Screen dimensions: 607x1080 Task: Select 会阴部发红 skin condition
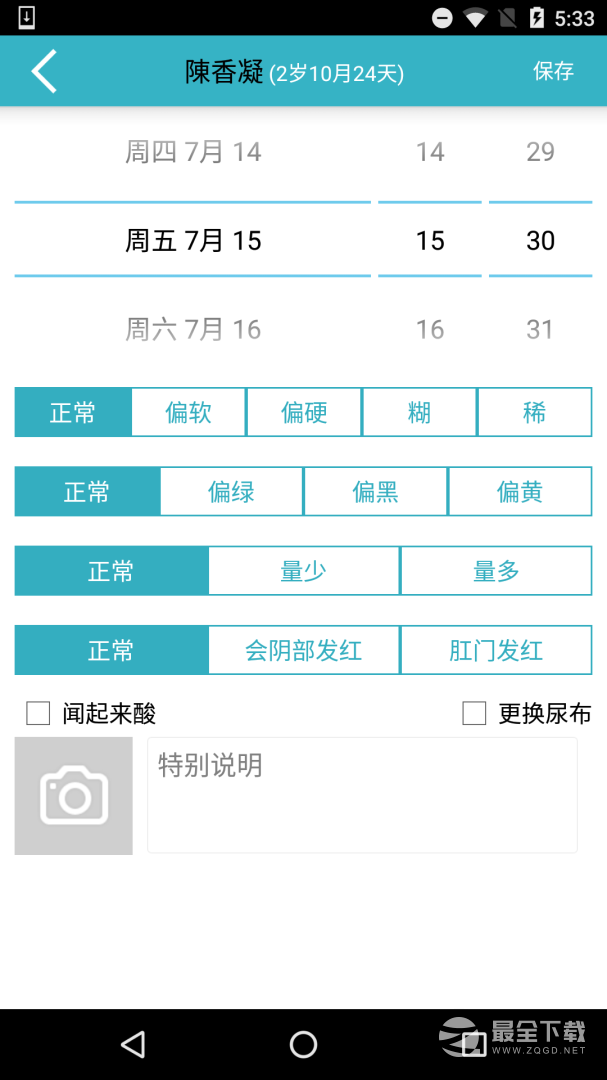[303, 650]
